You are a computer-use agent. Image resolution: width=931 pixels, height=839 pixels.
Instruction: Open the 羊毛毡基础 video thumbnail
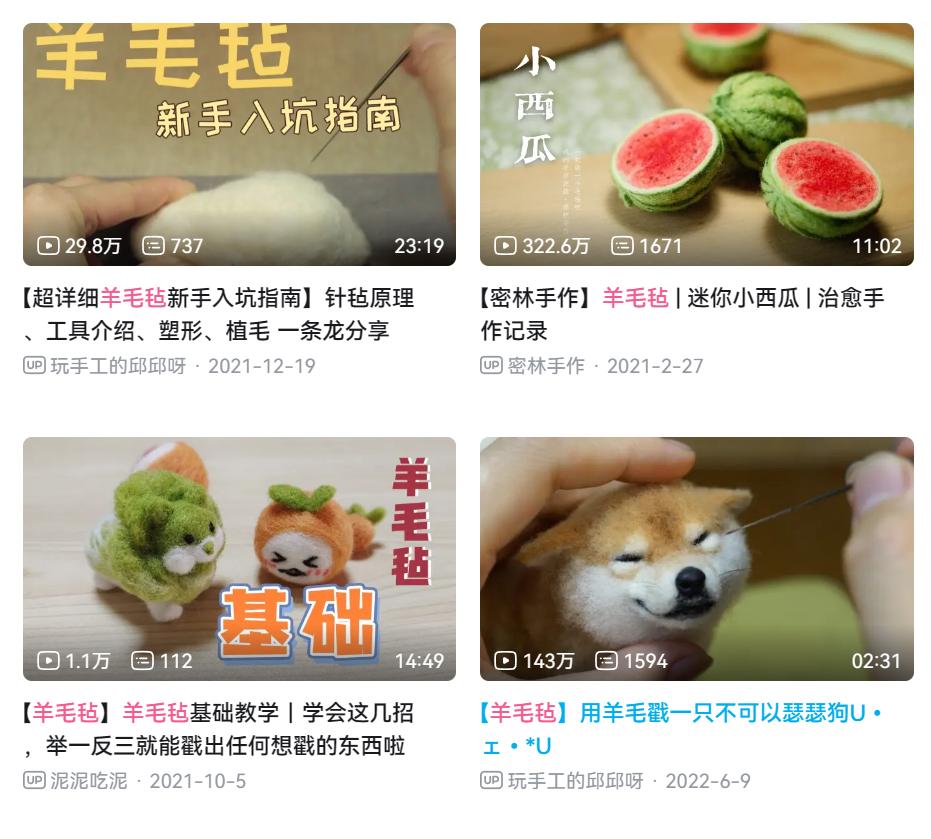click(239, 558)
